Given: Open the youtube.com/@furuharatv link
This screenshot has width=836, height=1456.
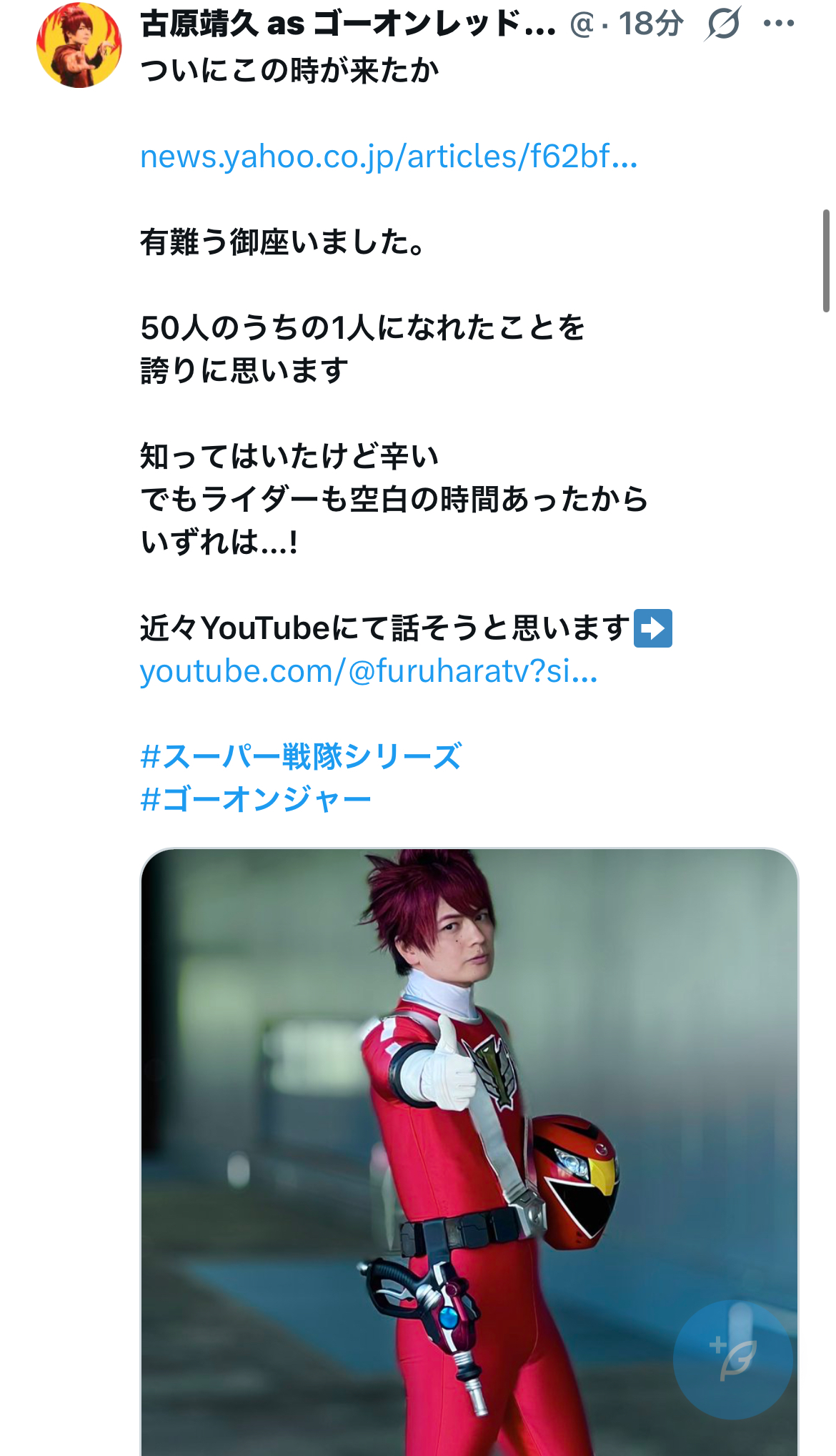Looking at the screenshot, I should 368,671.
